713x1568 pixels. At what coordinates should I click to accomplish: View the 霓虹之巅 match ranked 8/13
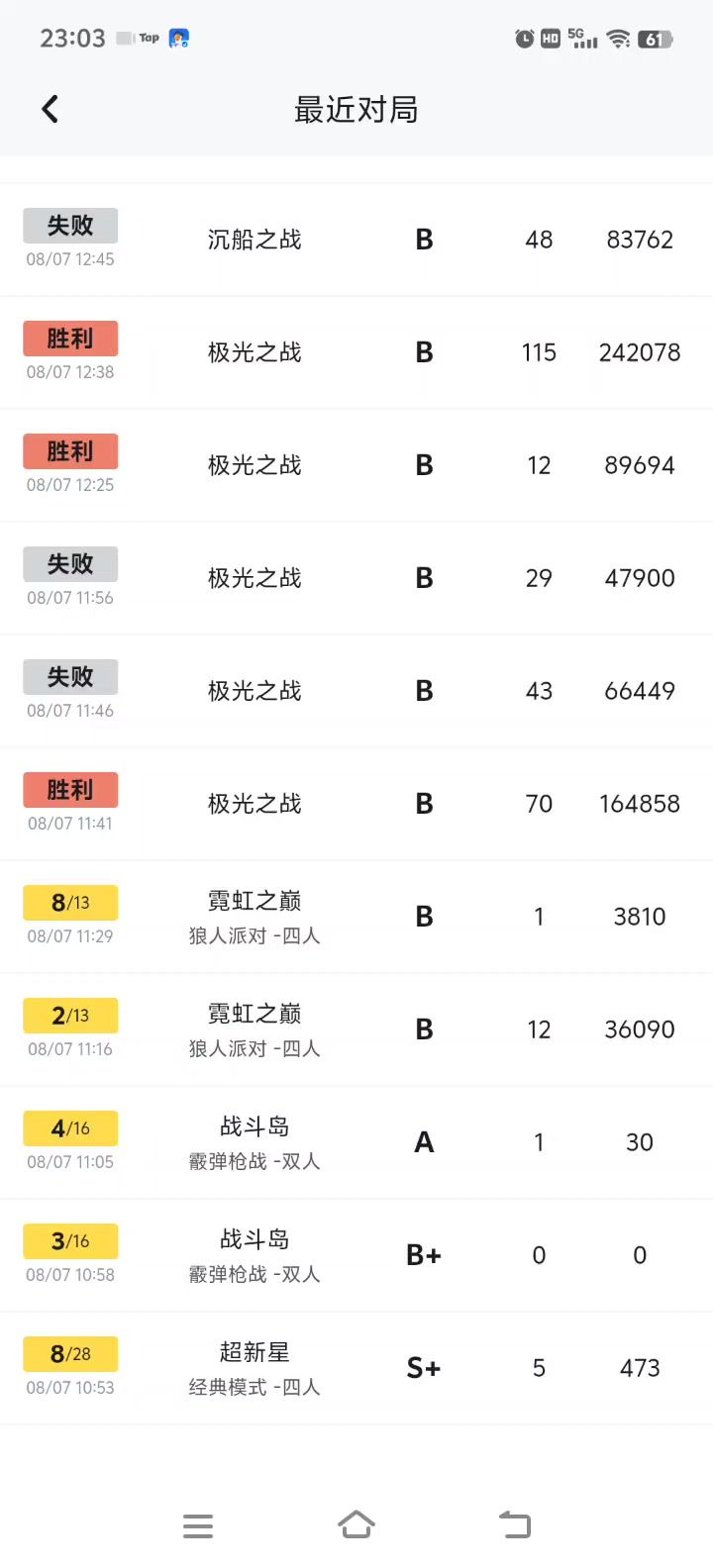356,917
